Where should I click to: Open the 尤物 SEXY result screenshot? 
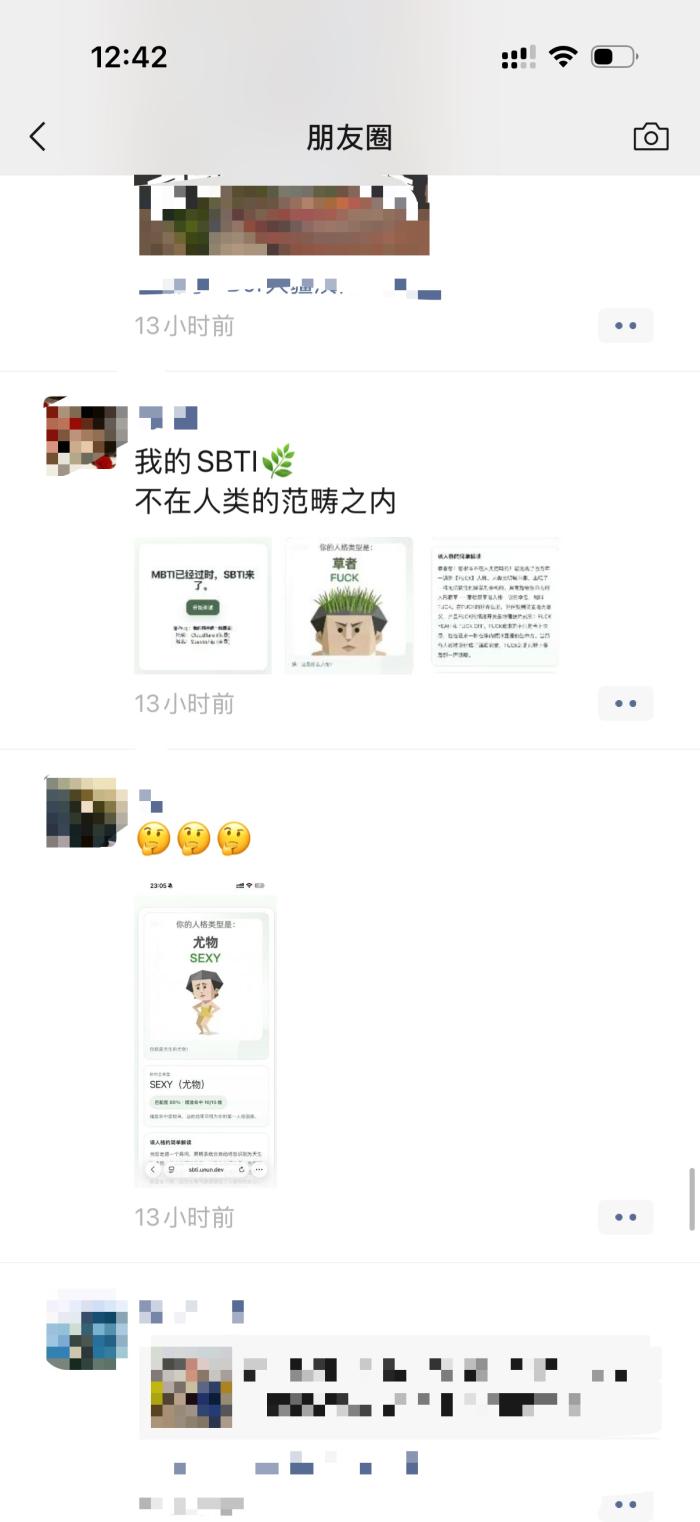(x=205, y=1032)
